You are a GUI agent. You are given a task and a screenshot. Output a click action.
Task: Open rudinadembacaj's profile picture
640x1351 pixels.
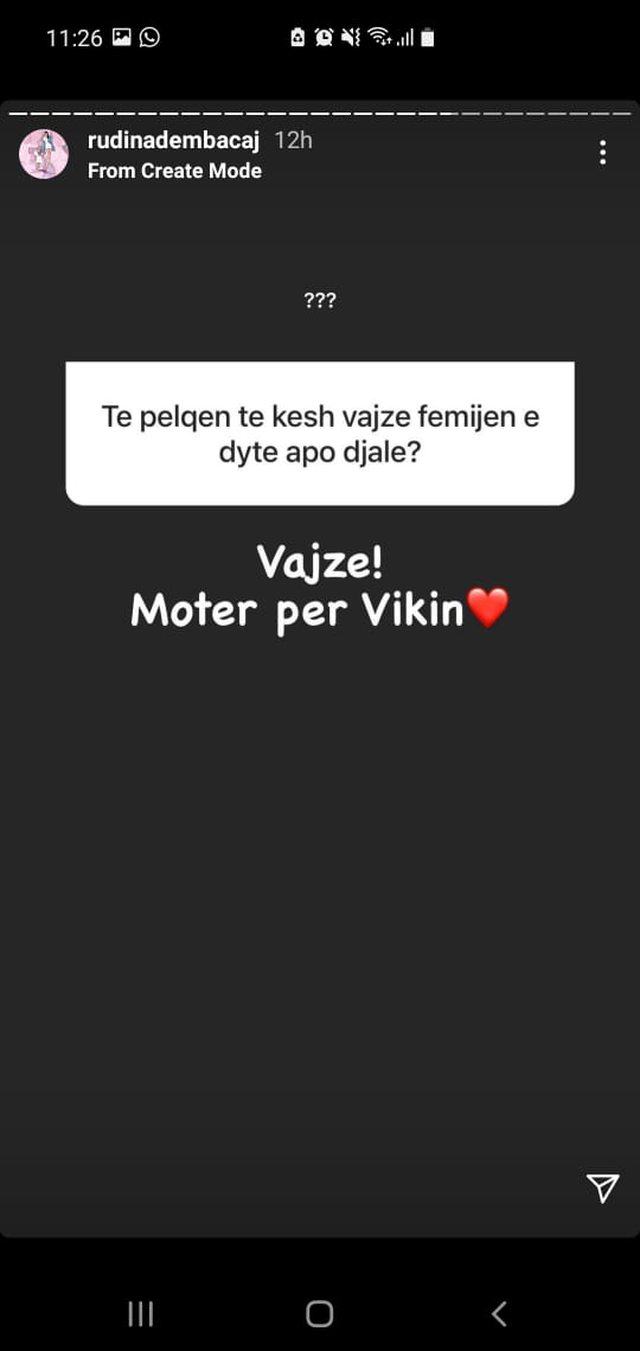tap(44, 154)
